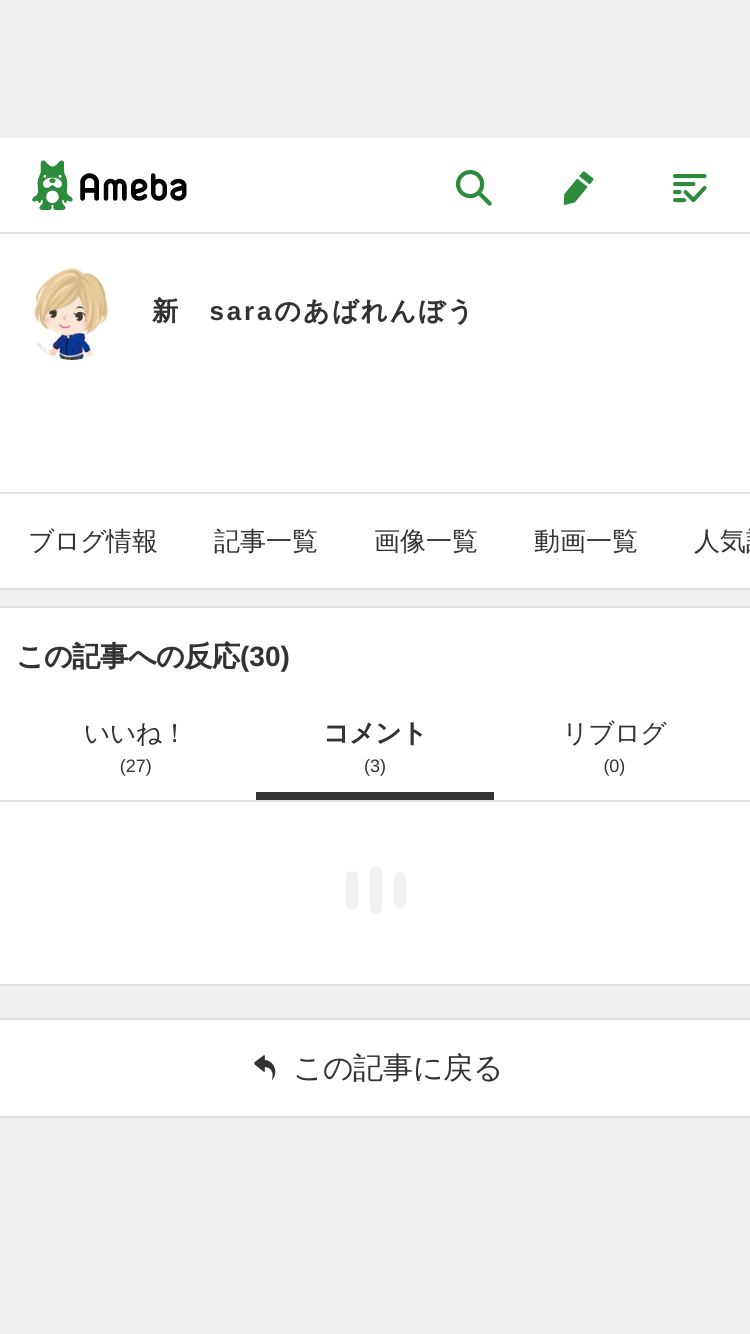Switch to the ブログ情報 tab

point(93,541)
